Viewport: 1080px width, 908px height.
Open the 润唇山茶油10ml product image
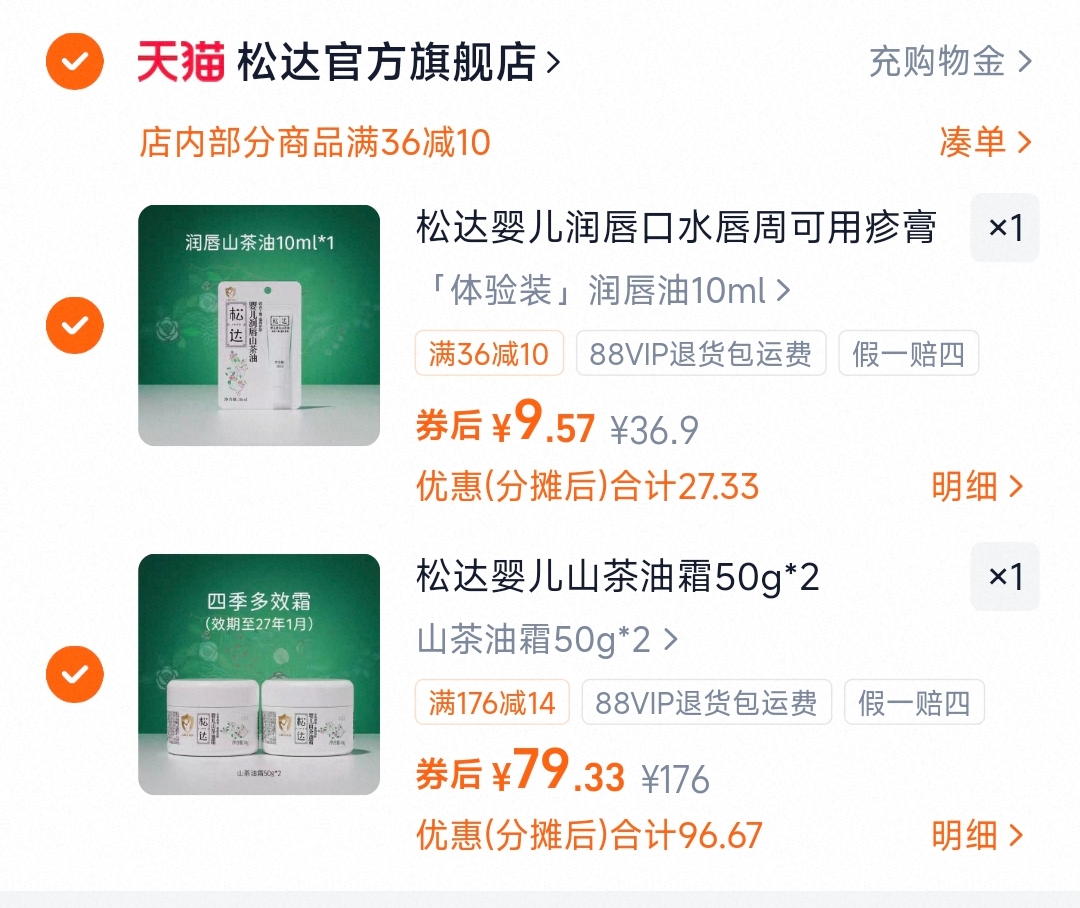pyautogui.click(x=259, y=325)
